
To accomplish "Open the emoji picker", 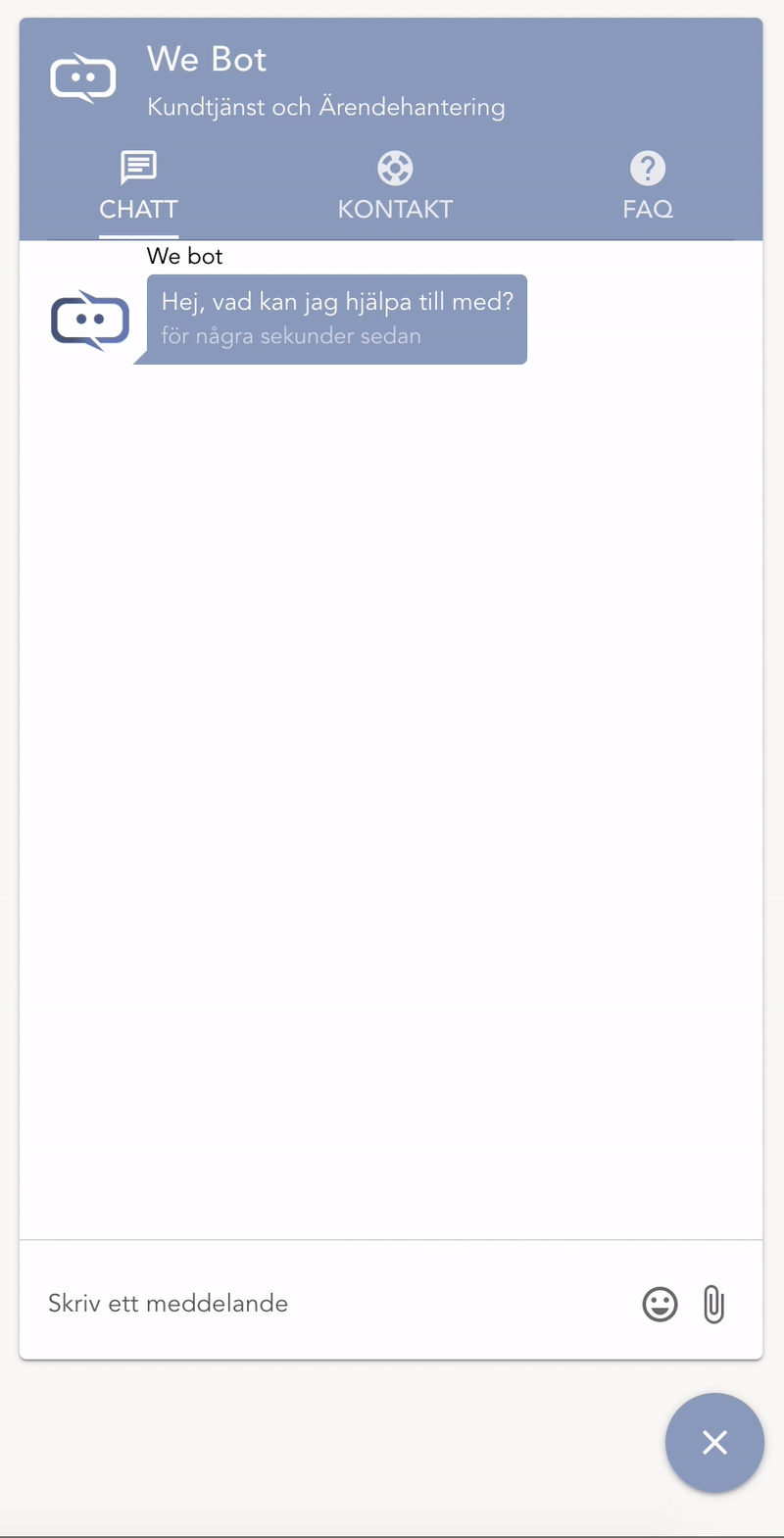I will pyautogui.click(x=660, y=1305).
